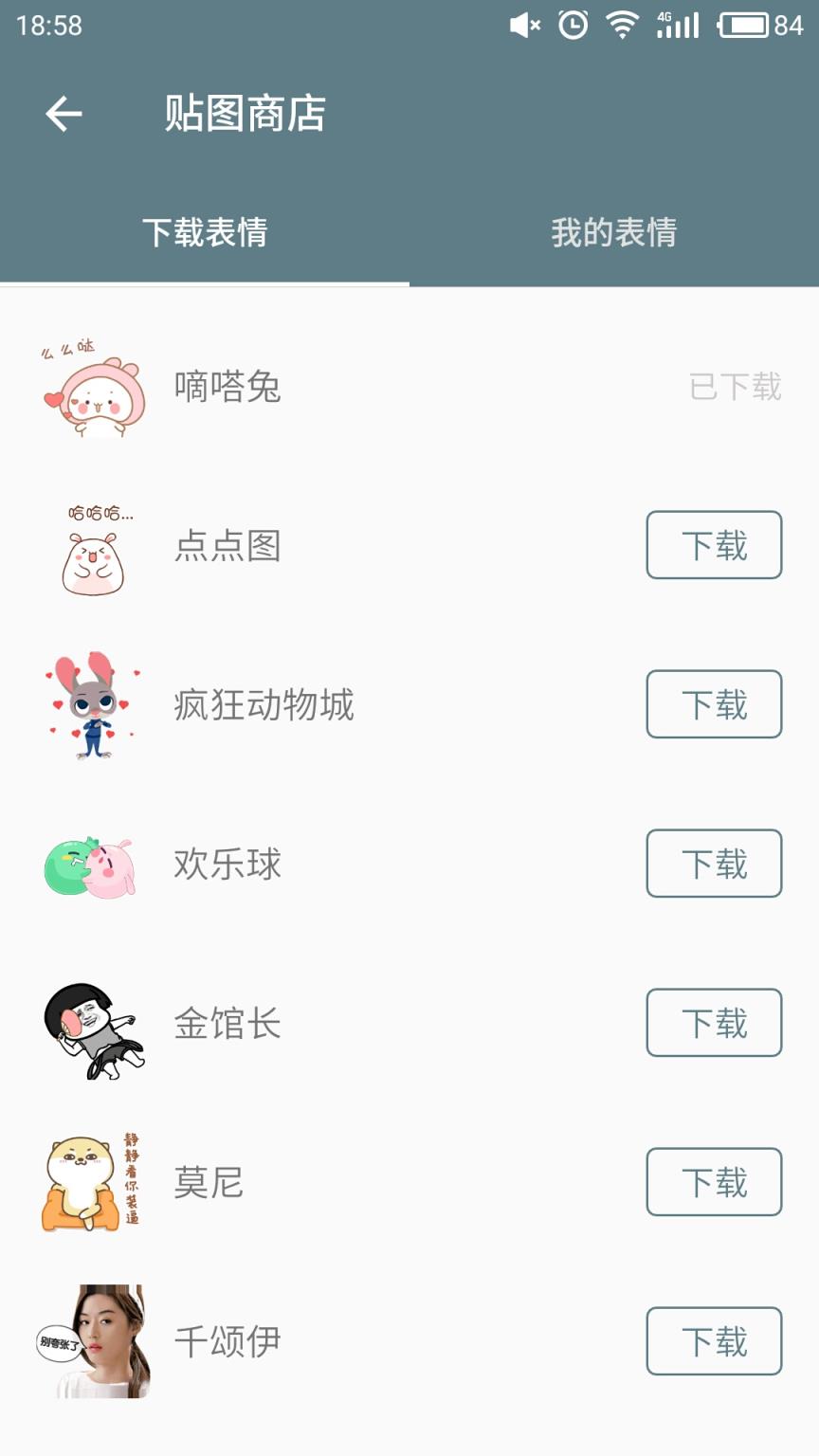
Task: Download the 欢乐球 sticker pack
Action: coord(714,864)
